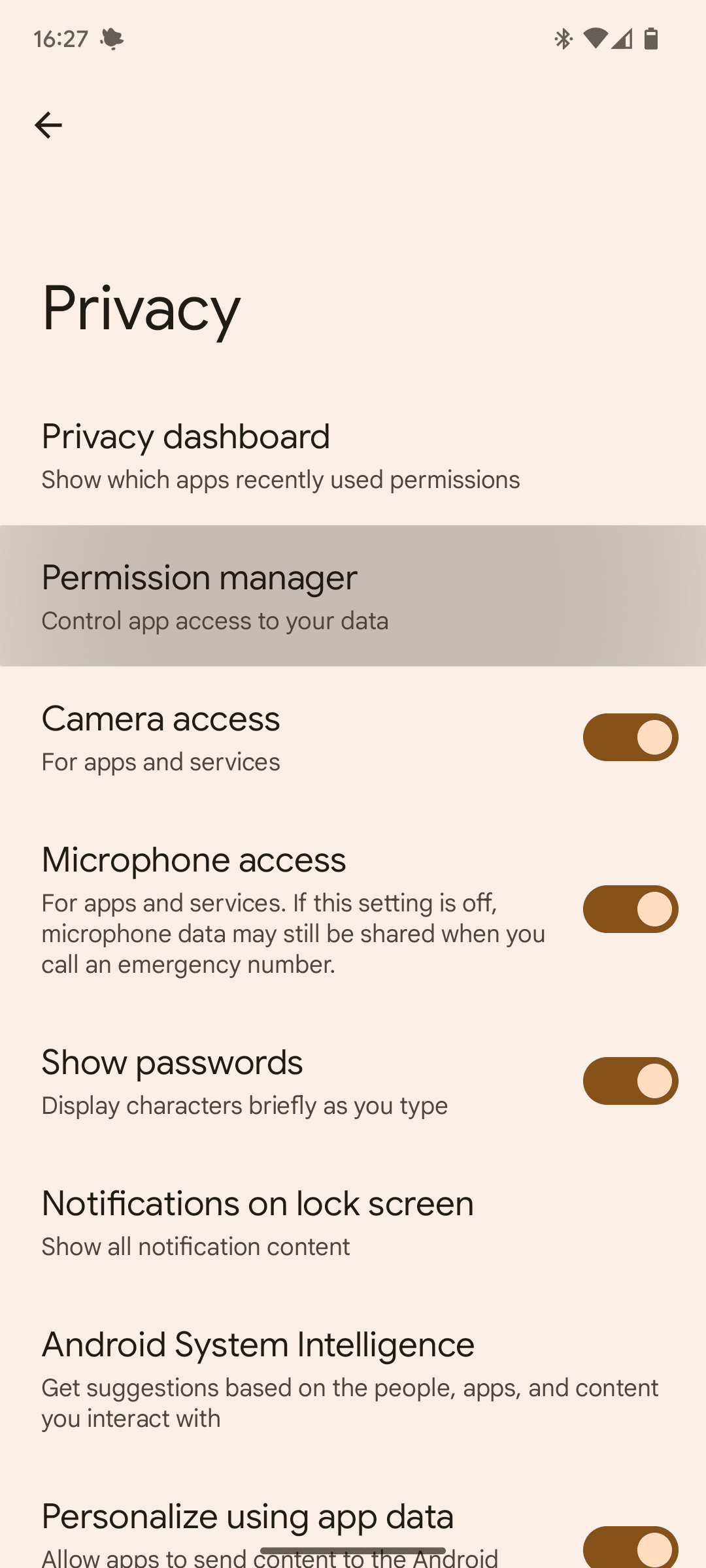
Task: Click the battery status icon
Action: (x=652, y=39)
